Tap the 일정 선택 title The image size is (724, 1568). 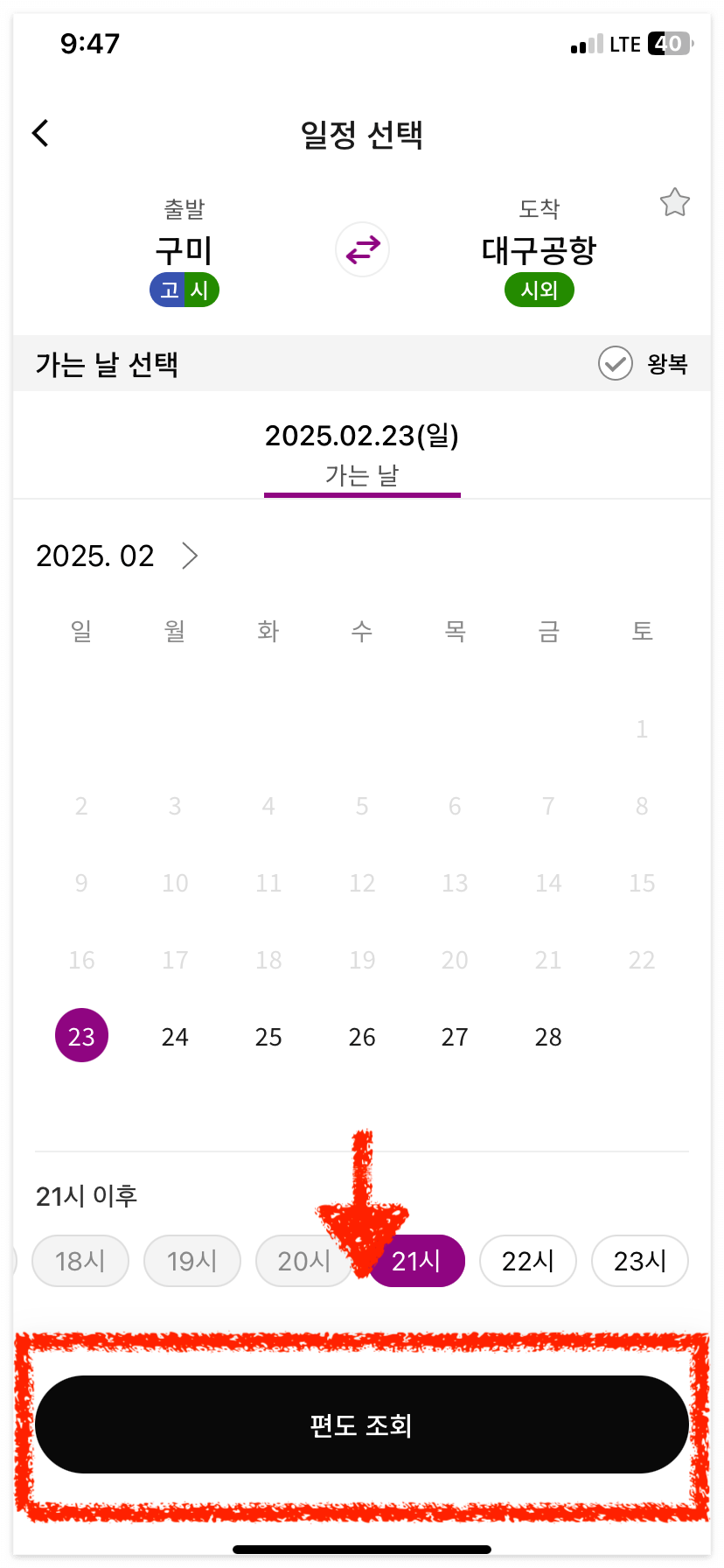pos(362,135)
